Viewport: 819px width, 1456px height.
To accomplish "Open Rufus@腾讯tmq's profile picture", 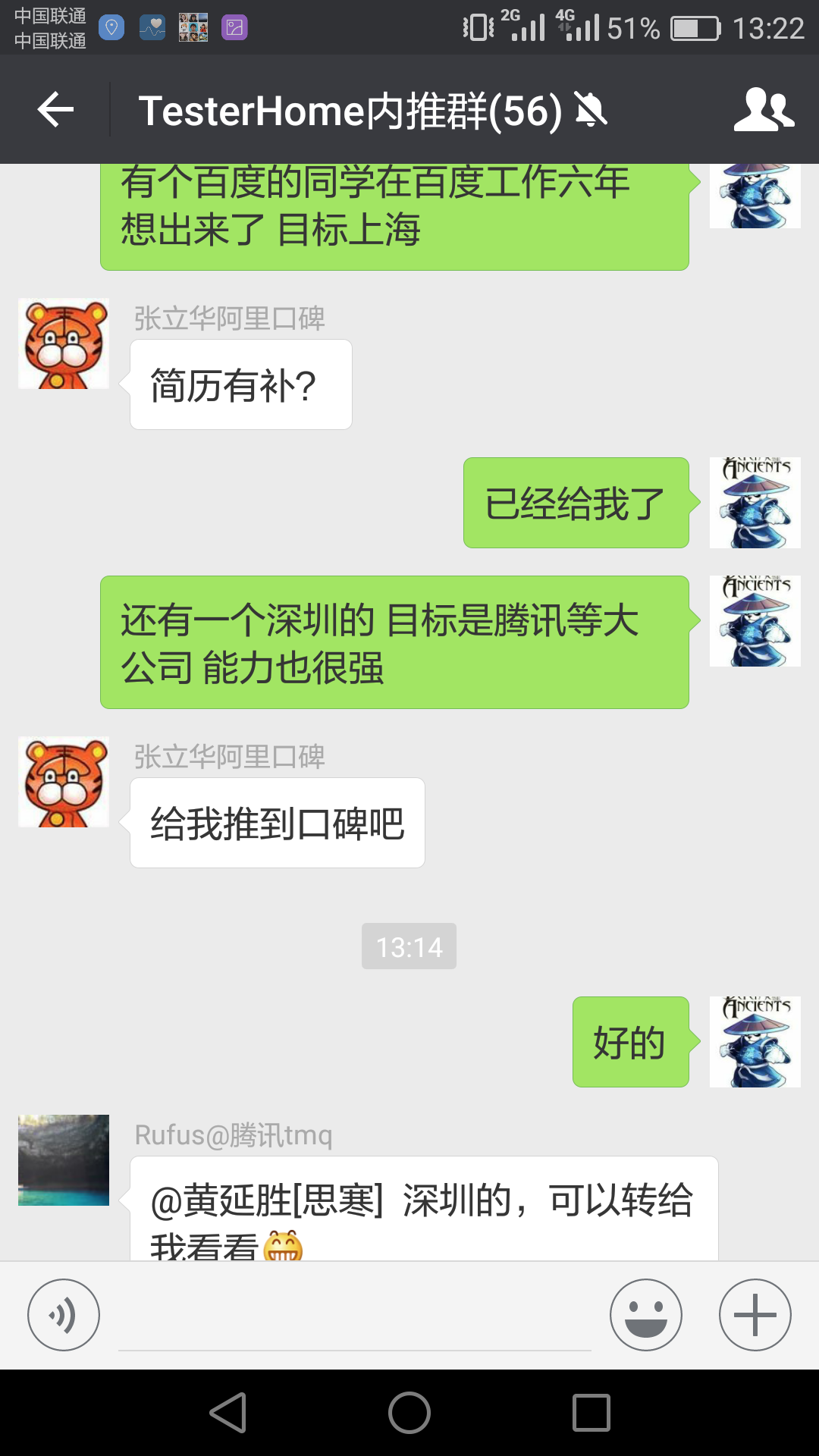I will click(64, 1159).
